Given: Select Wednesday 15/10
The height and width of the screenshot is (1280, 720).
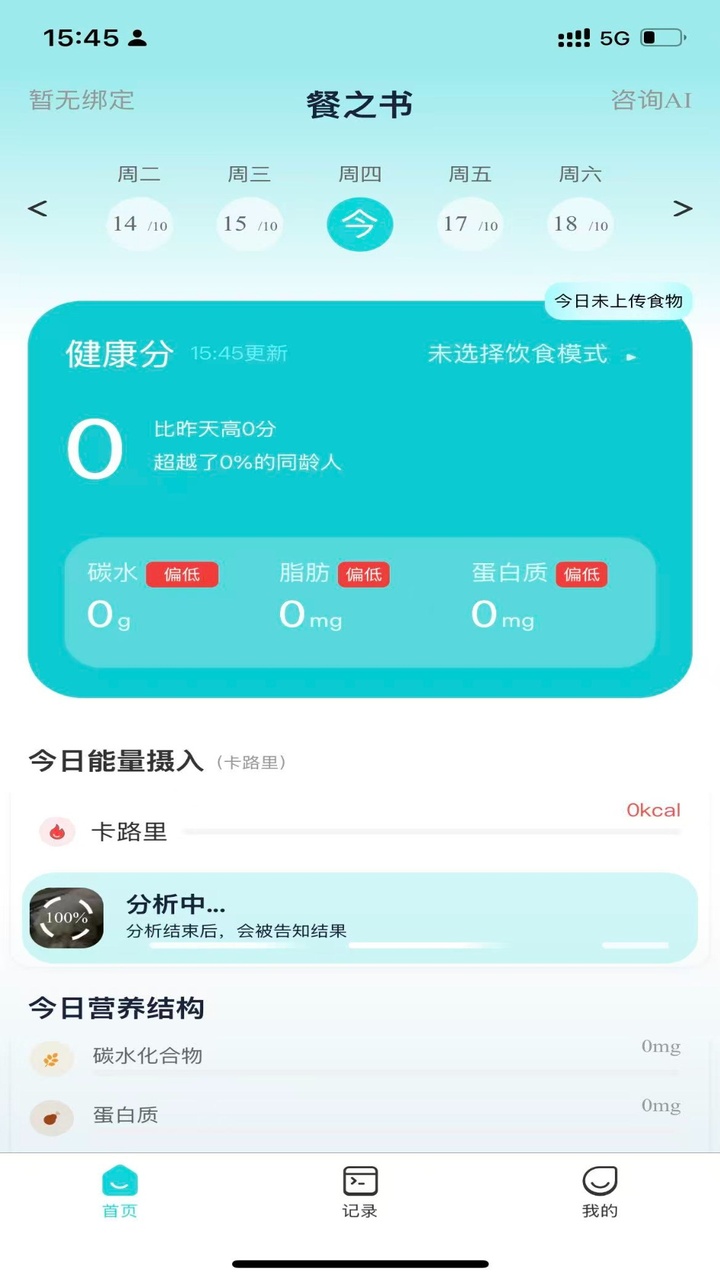Looking at the screenshot, I should 249,222.
